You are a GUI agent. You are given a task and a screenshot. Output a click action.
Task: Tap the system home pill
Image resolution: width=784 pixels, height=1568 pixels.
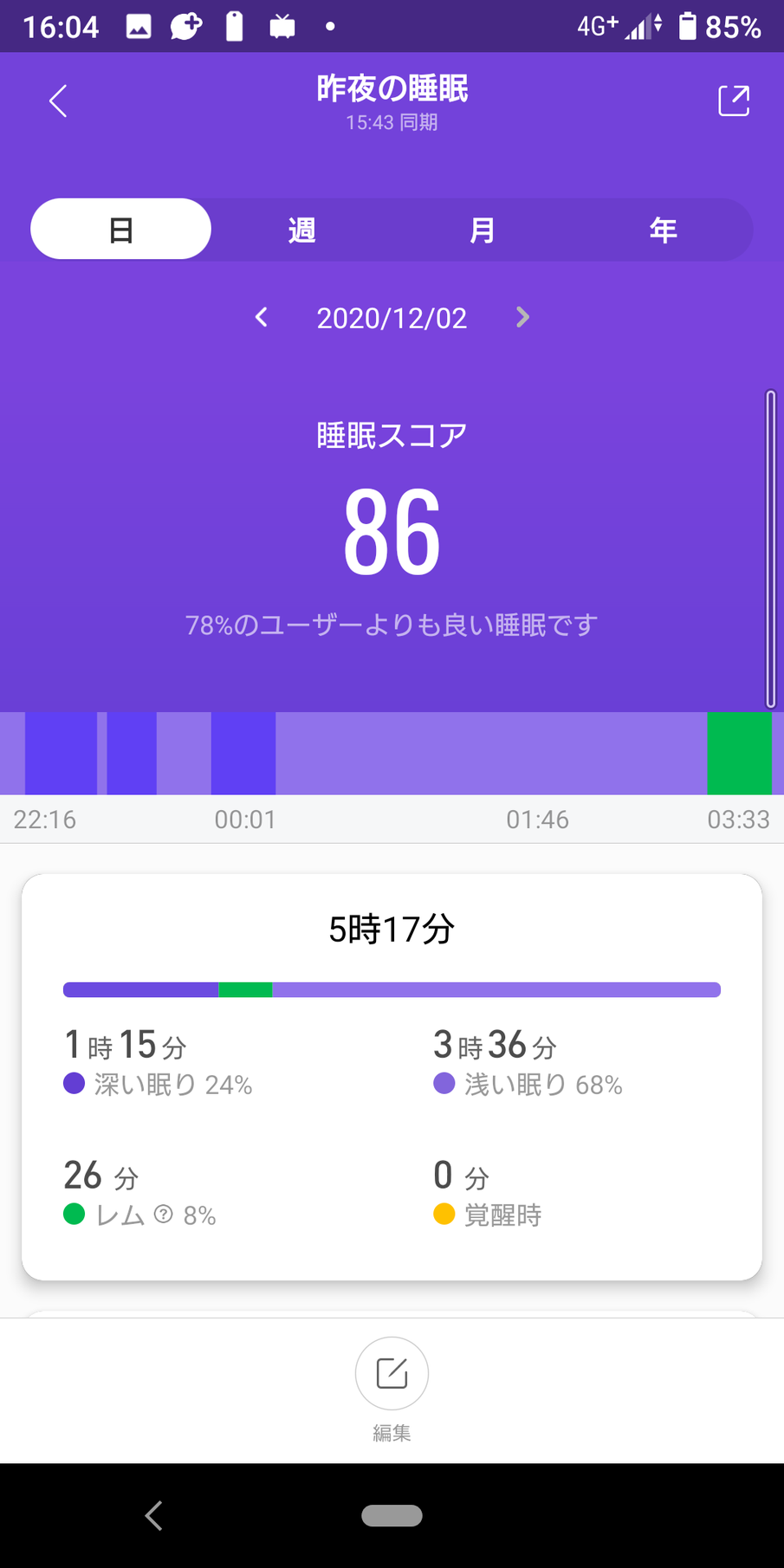tap(392, 1515)
